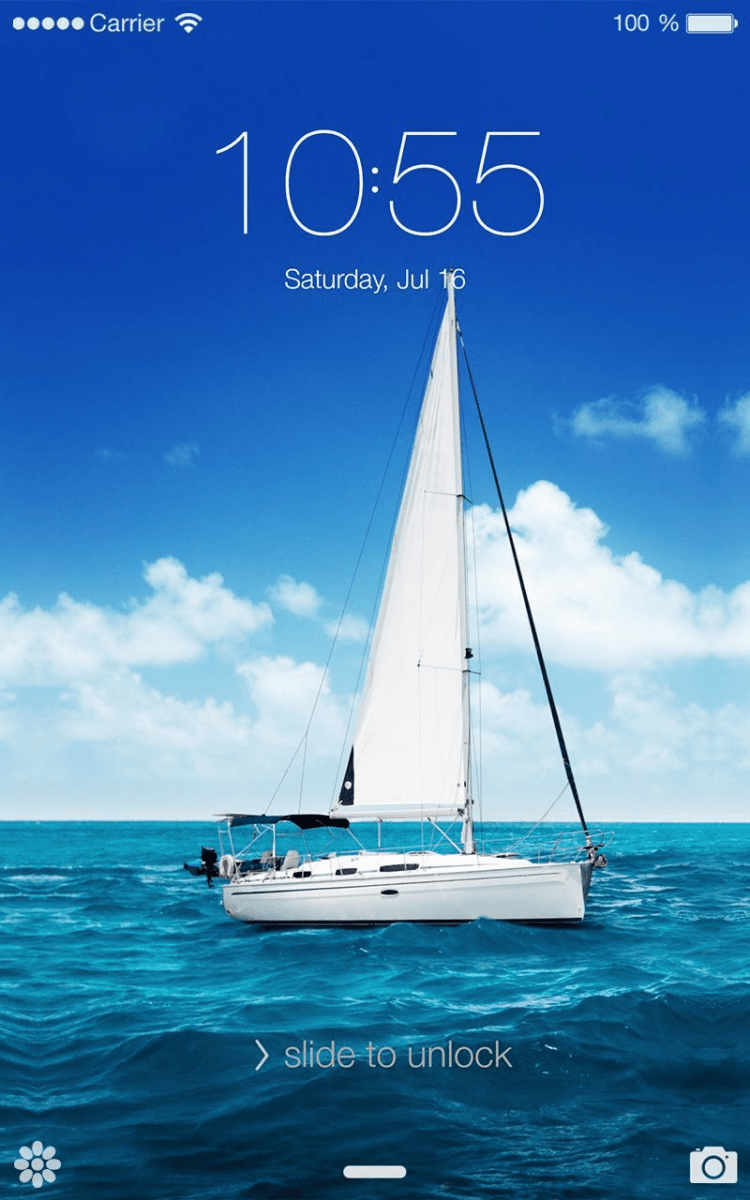Viewport: 750px width, 1200px height.
Task: Open the camera shortcut icon
Action: click(x=713, y=1165)
